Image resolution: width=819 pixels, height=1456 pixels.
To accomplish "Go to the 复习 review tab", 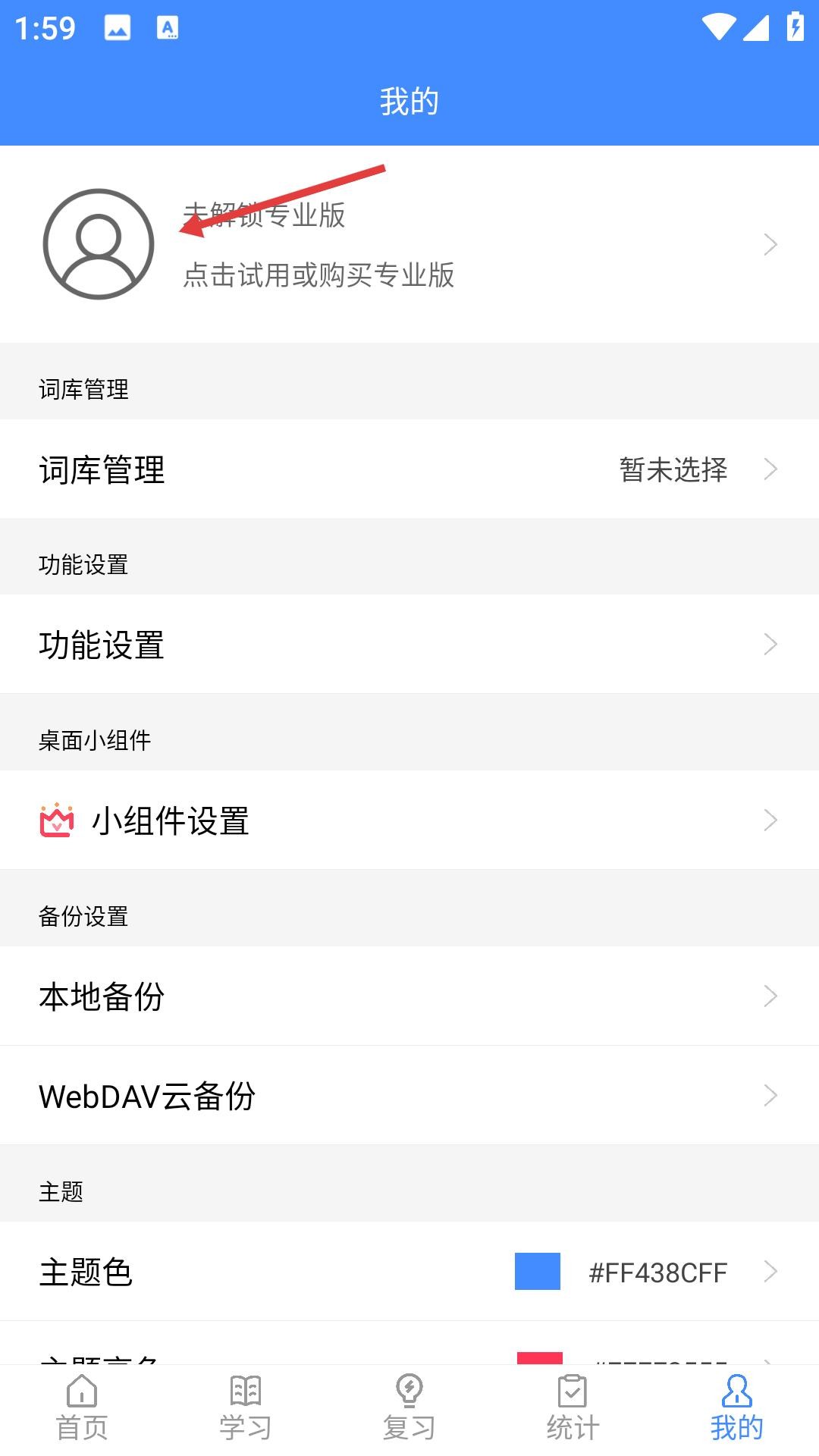I will (409, 1409).
